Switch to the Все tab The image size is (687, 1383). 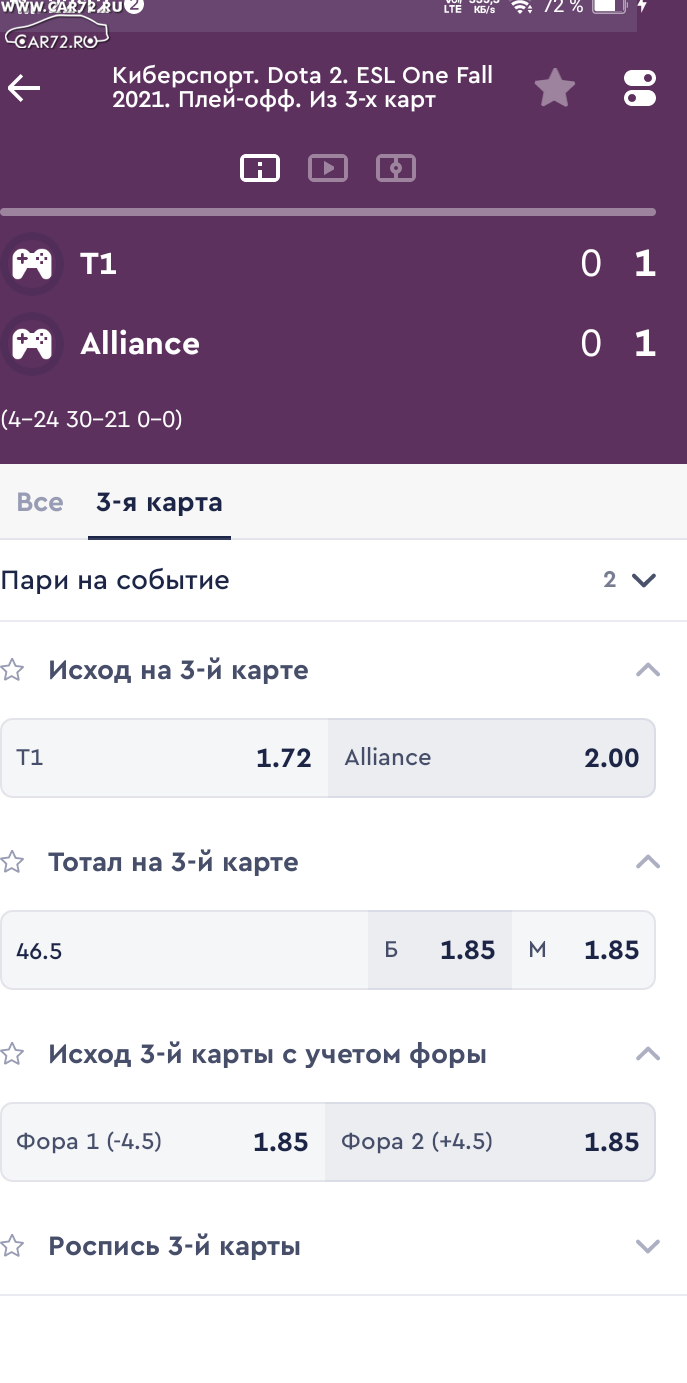pos(40,502)
